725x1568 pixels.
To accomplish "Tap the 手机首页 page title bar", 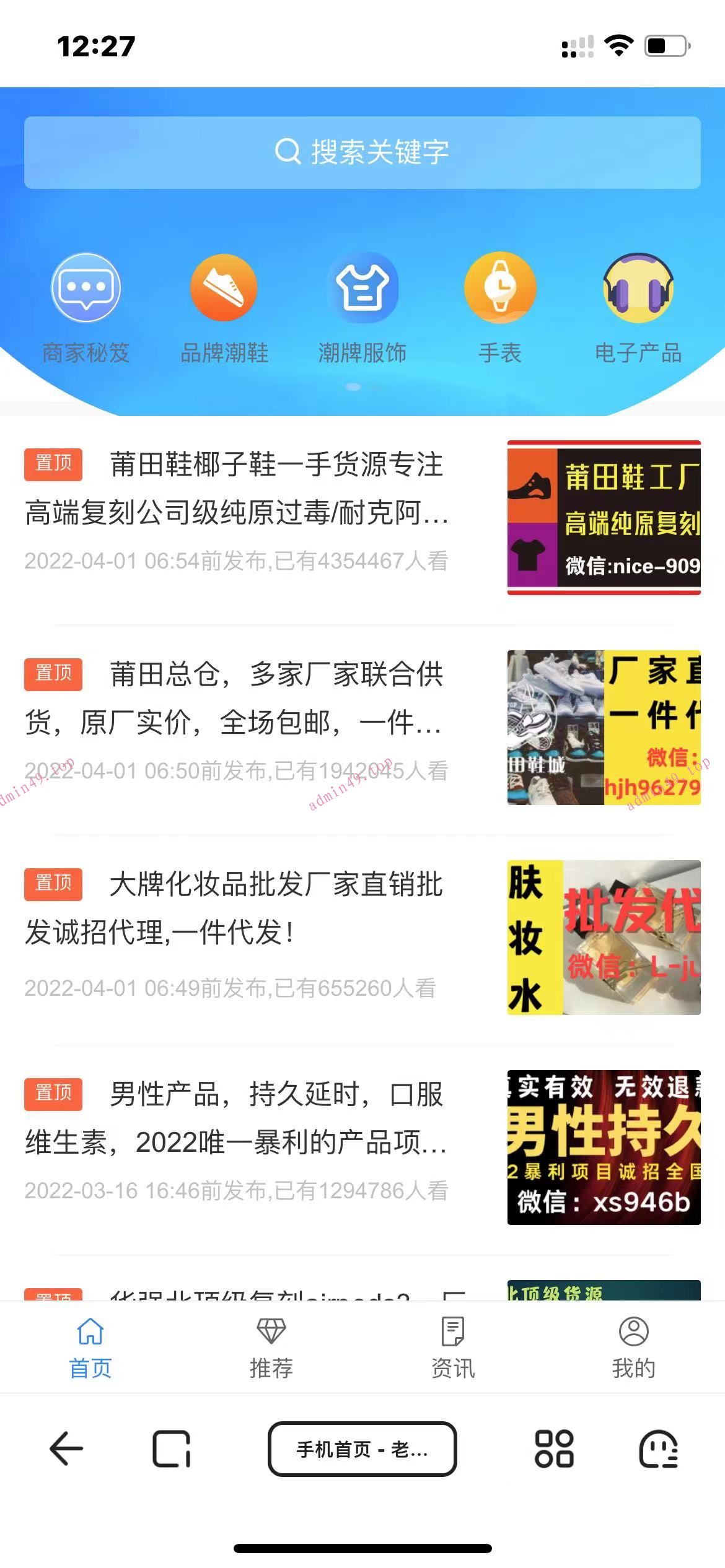I will point(362,1449).
